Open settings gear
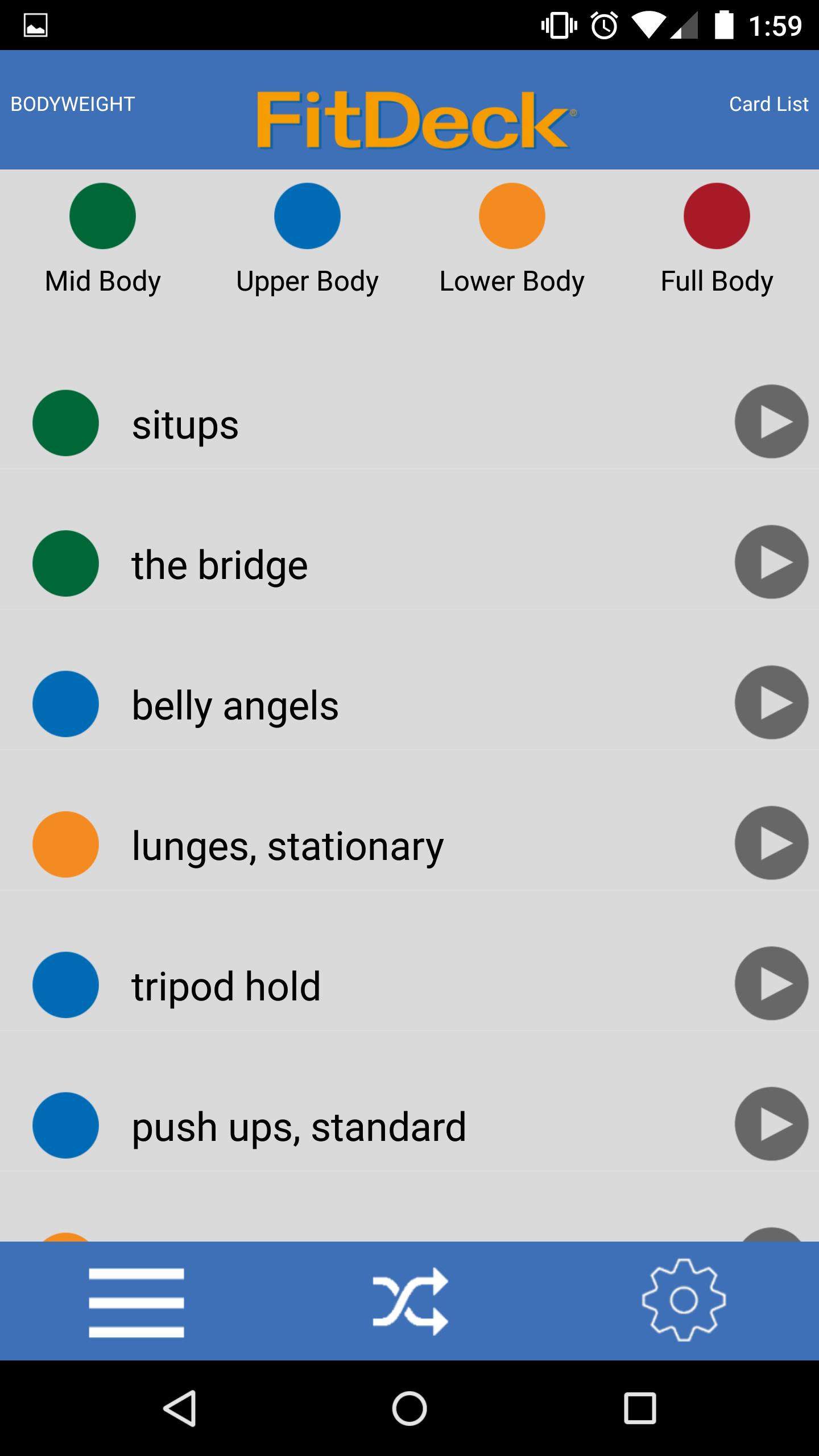Viewport: 819px width, 1456px height. click(684, 1300)
